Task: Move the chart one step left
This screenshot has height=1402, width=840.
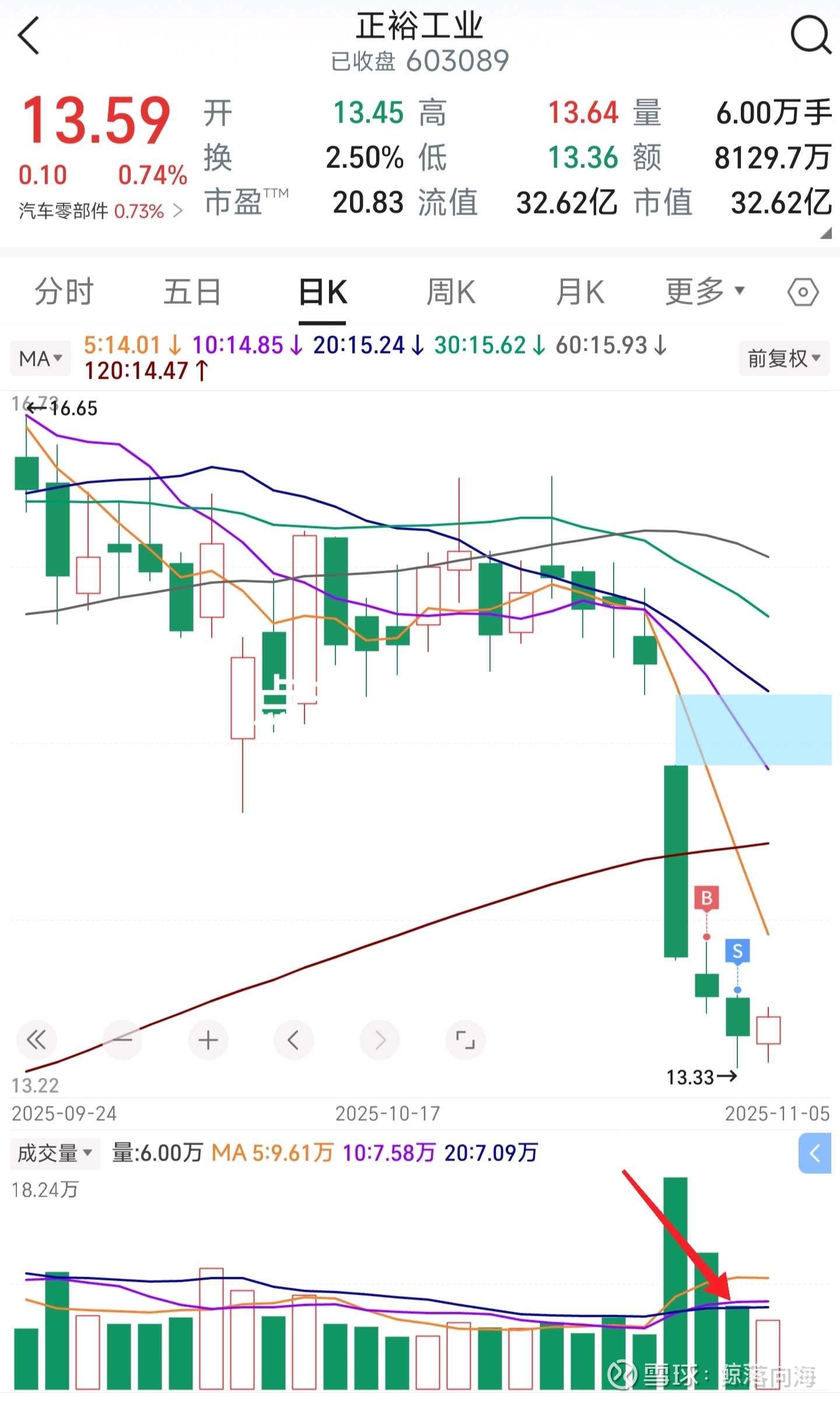Action: point(293,1039)
